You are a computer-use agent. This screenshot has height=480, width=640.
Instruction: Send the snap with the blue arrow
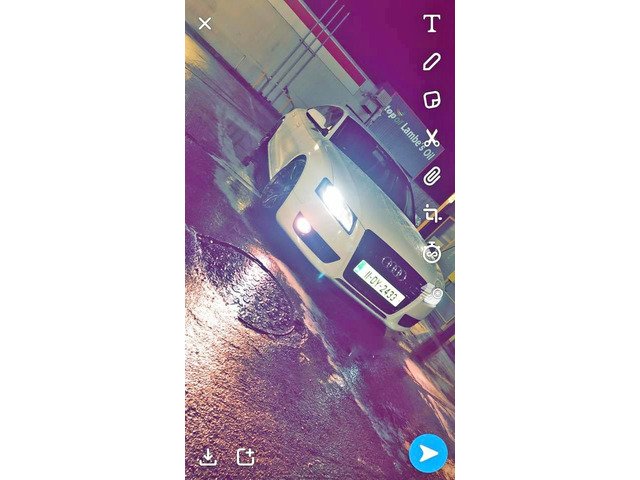[428, 453]
